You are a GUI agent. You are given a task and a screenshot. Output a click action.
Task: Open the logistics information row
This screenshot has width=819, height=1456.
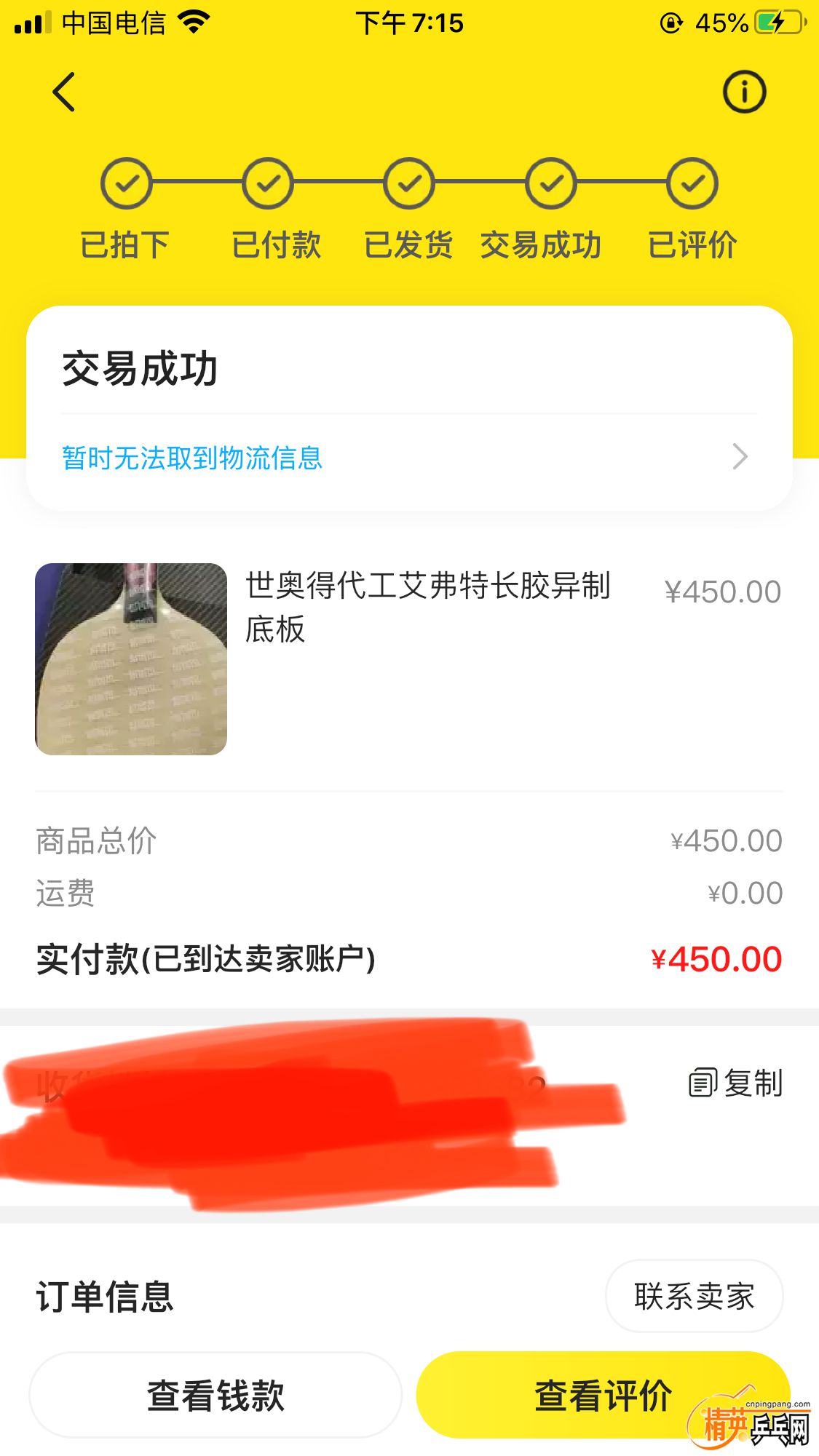coord(408,458)
